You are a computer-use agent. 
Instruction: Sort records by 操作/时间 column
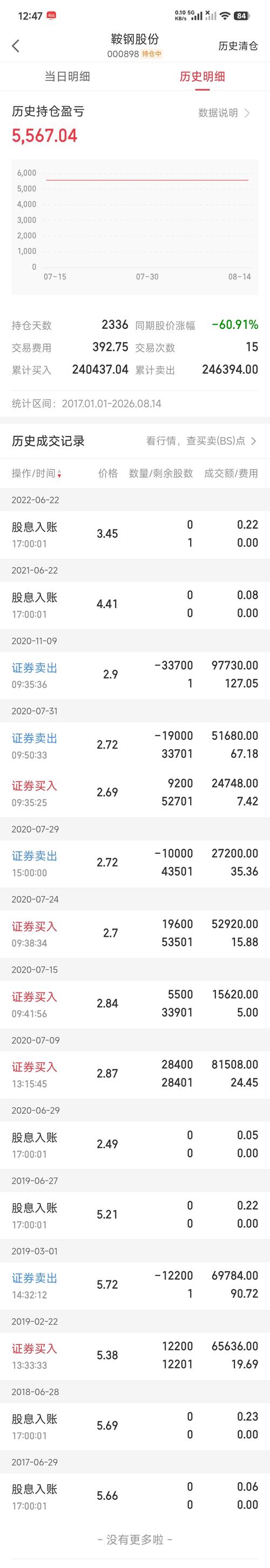(37, 473)
